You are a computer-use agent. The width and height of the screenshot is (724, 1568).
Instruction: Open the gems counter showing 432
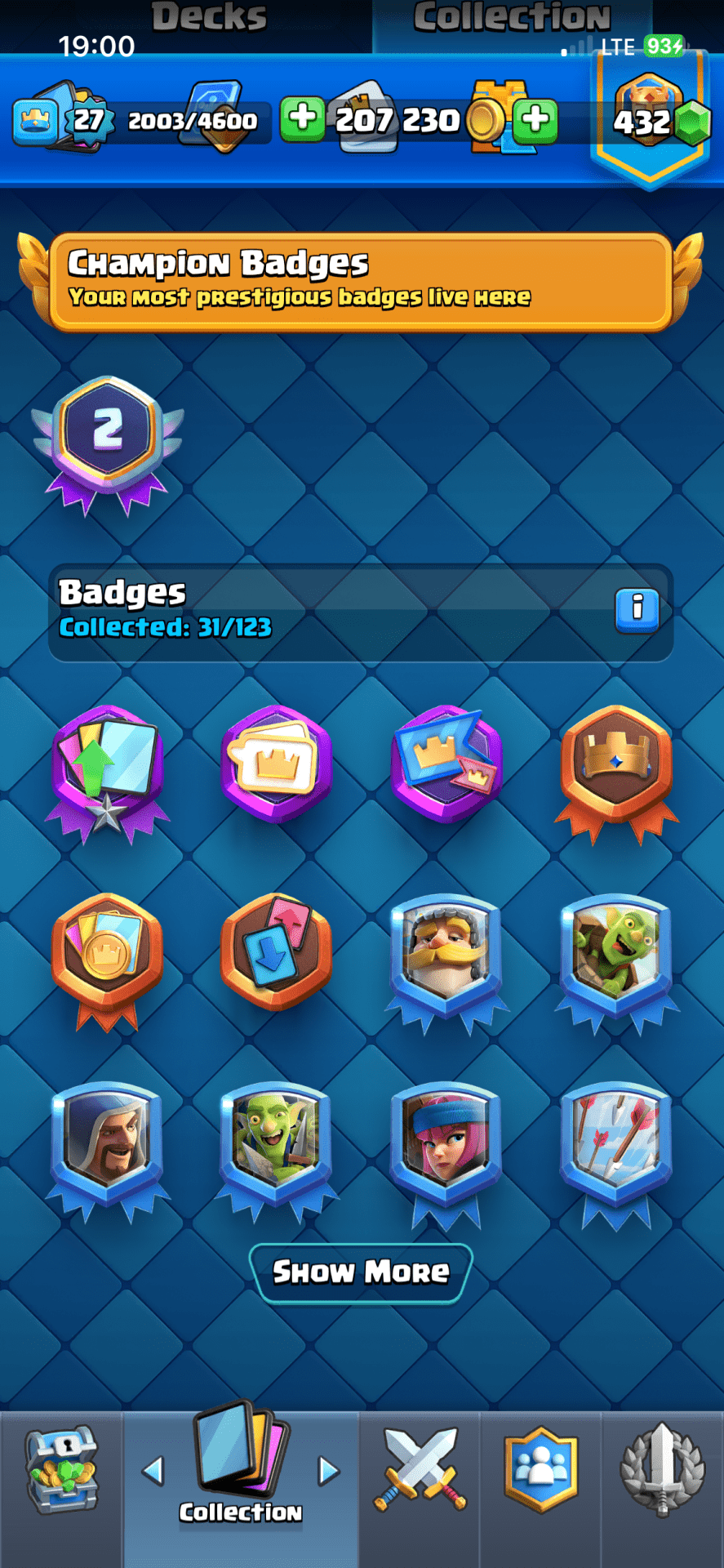tap(653, 122)
